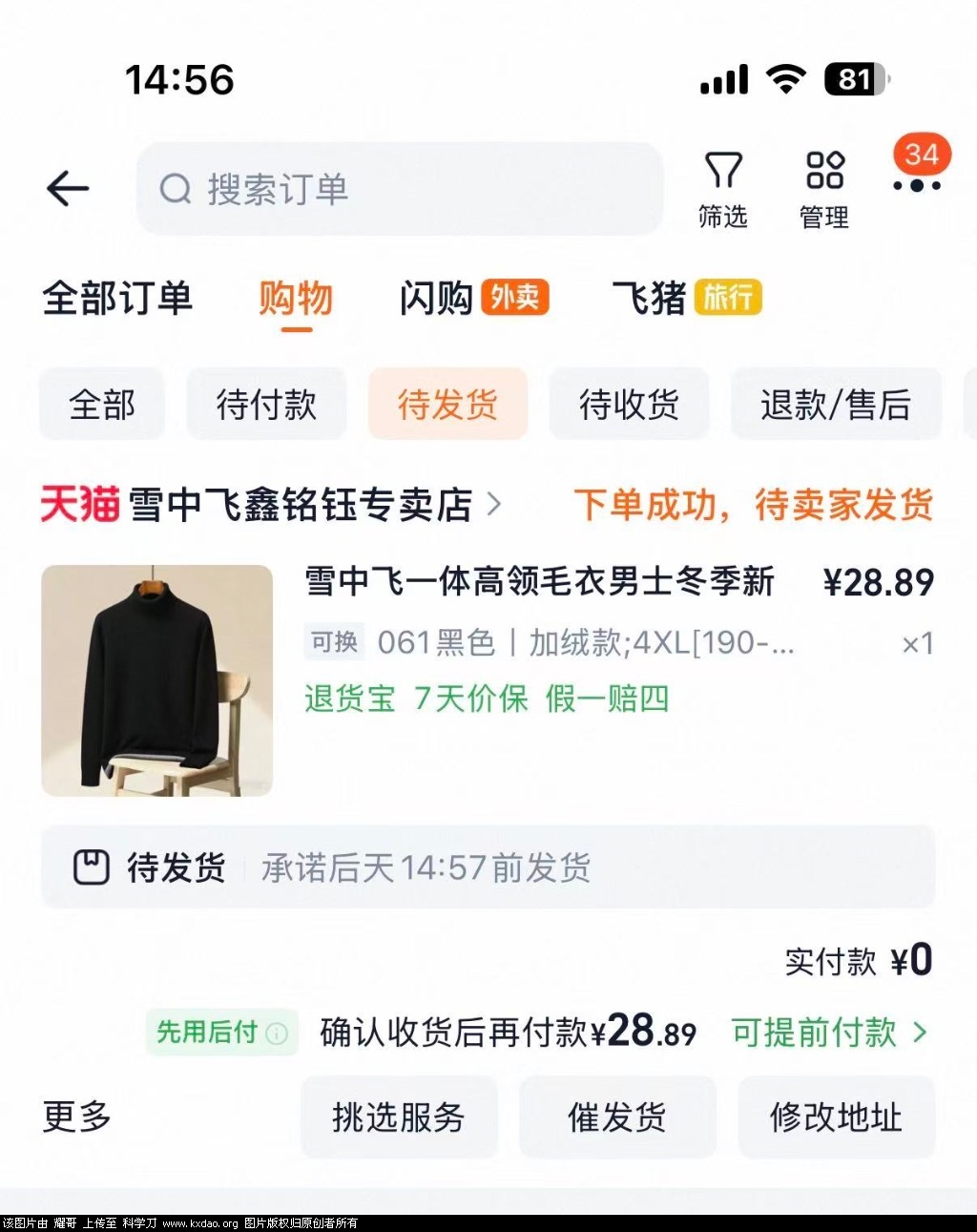Viewport: 977px width, 1232px height.
Task: Open the 搜索订单 search box
Action: 399,189
